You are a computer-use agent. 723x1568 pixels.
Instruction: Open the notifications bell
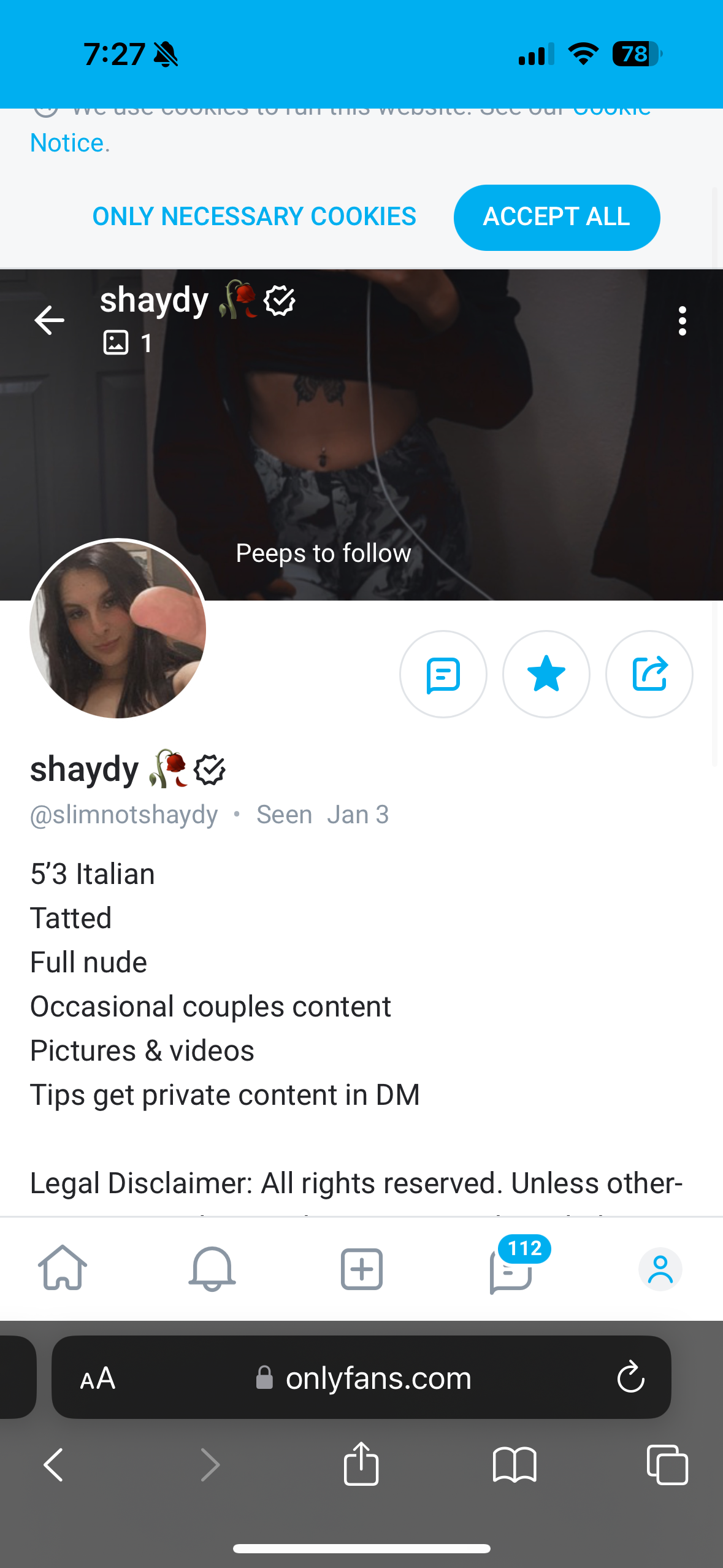212,1268
